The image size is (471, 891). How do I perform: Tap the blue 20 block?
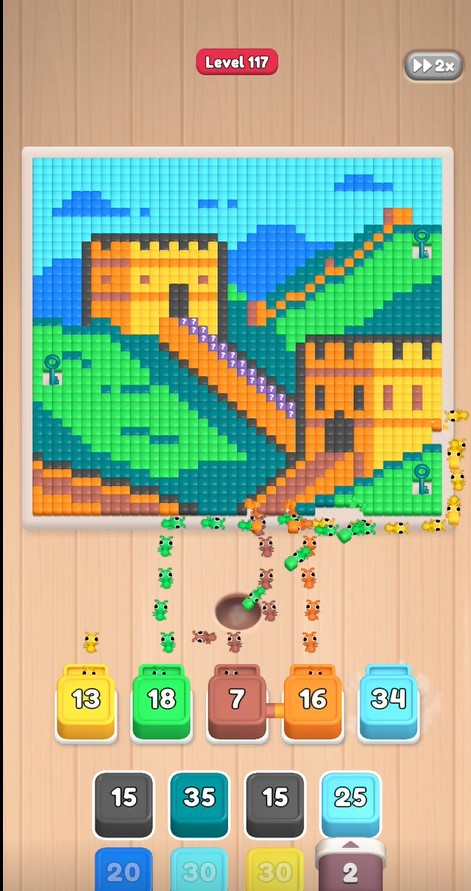coord(123,869)
